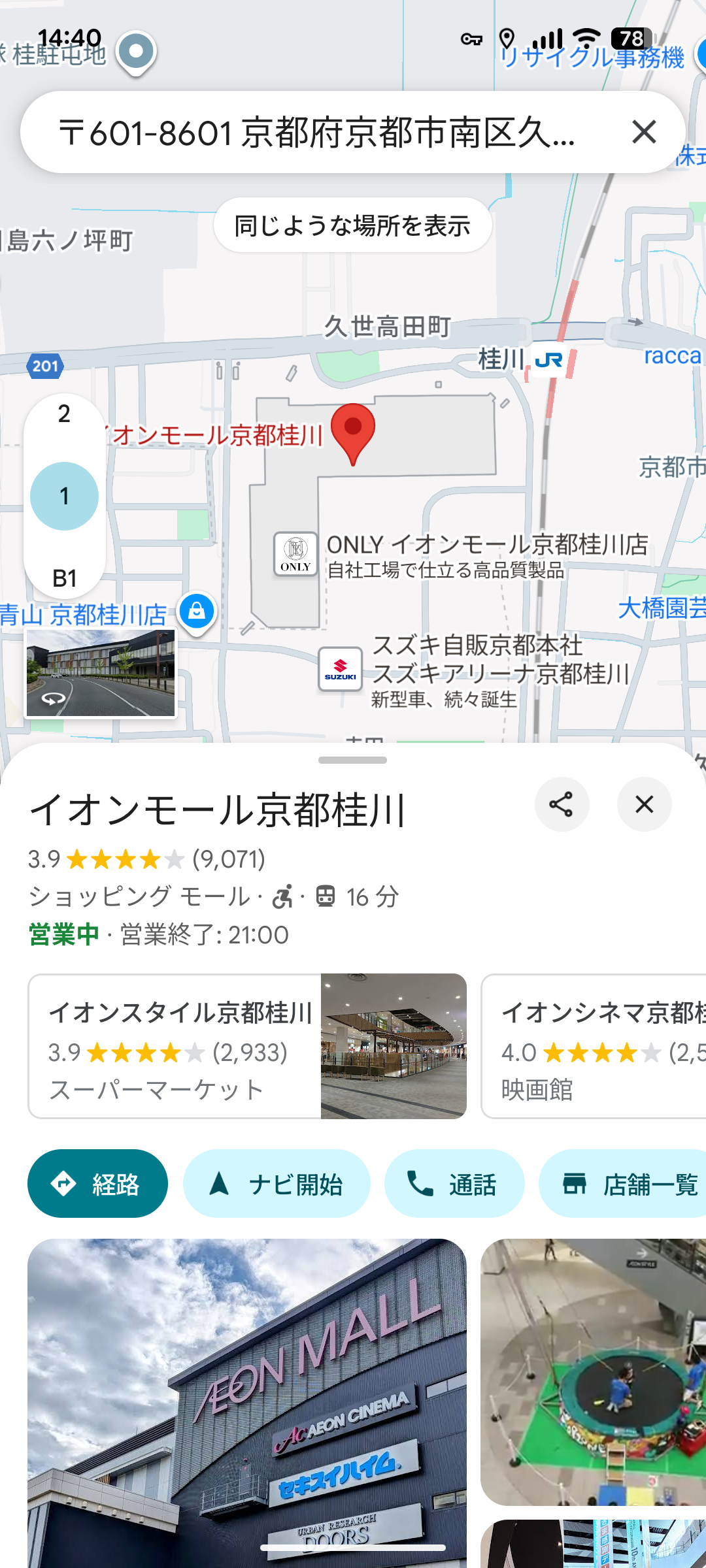The height and width of the screenshot is (1568, 706).
Task: Close the place details panel
Action: click(644, 804)
